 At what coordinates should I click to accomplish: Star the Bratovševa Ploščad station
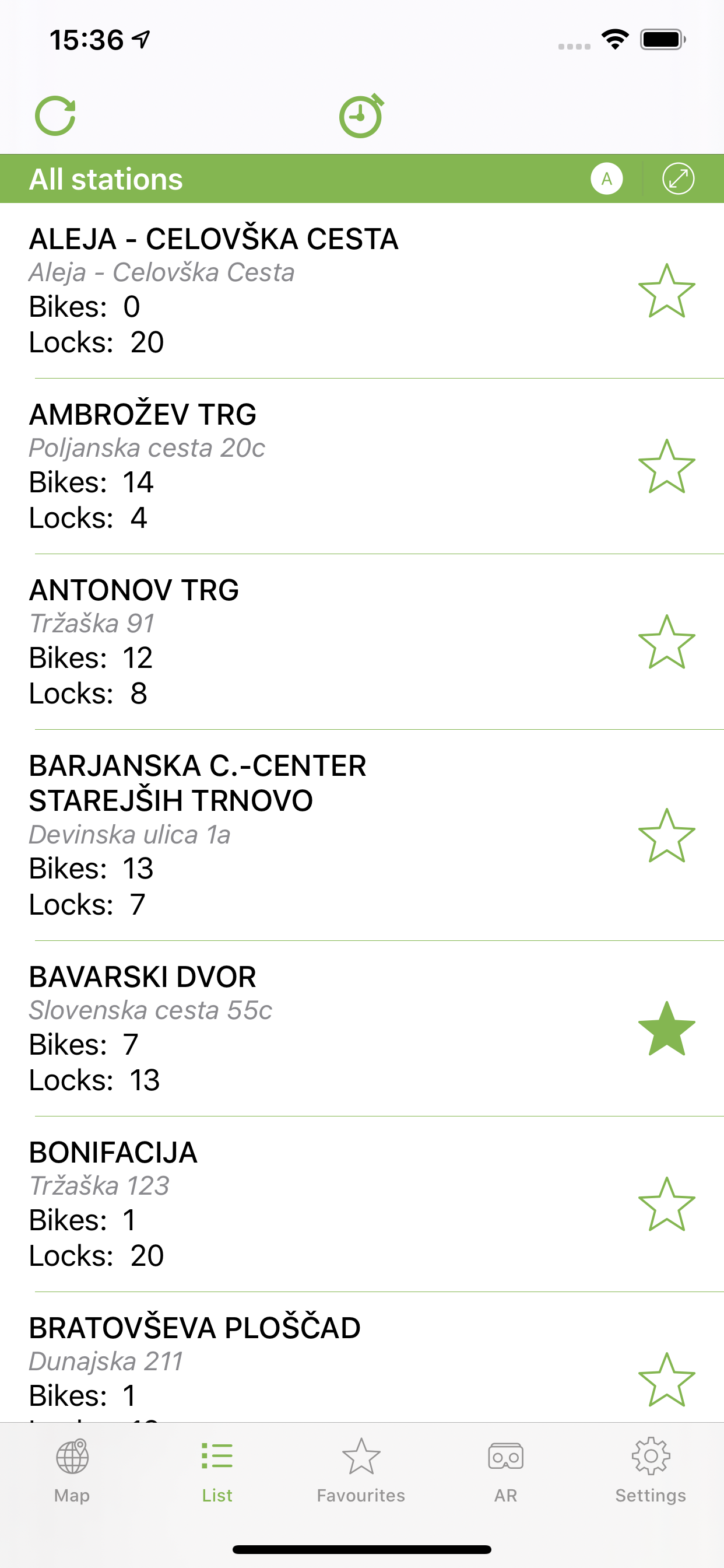(x=667, y=1380)
